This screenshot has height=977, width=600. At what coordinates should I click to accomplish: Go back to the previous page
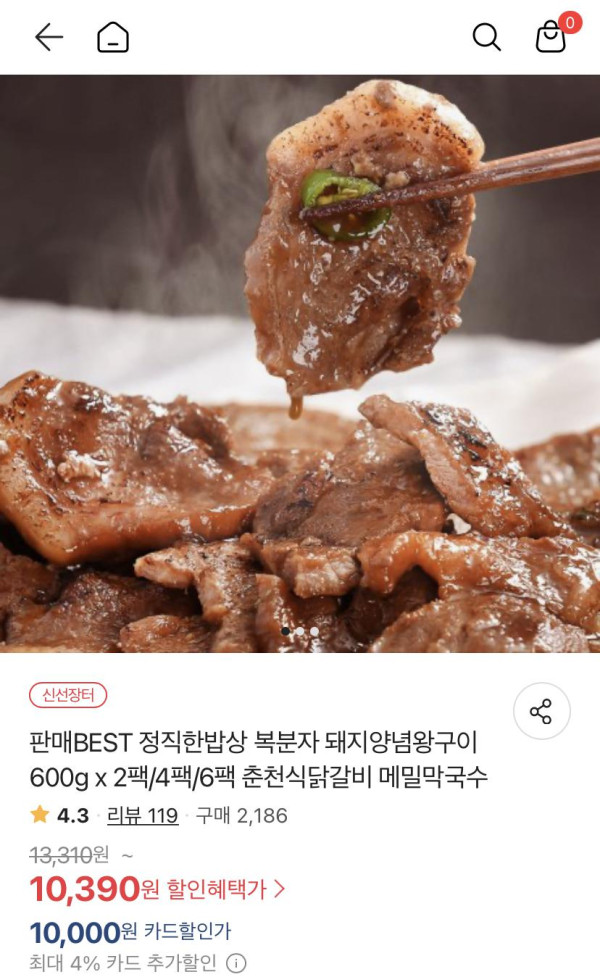pyautogui.click(x=48, y=38)
